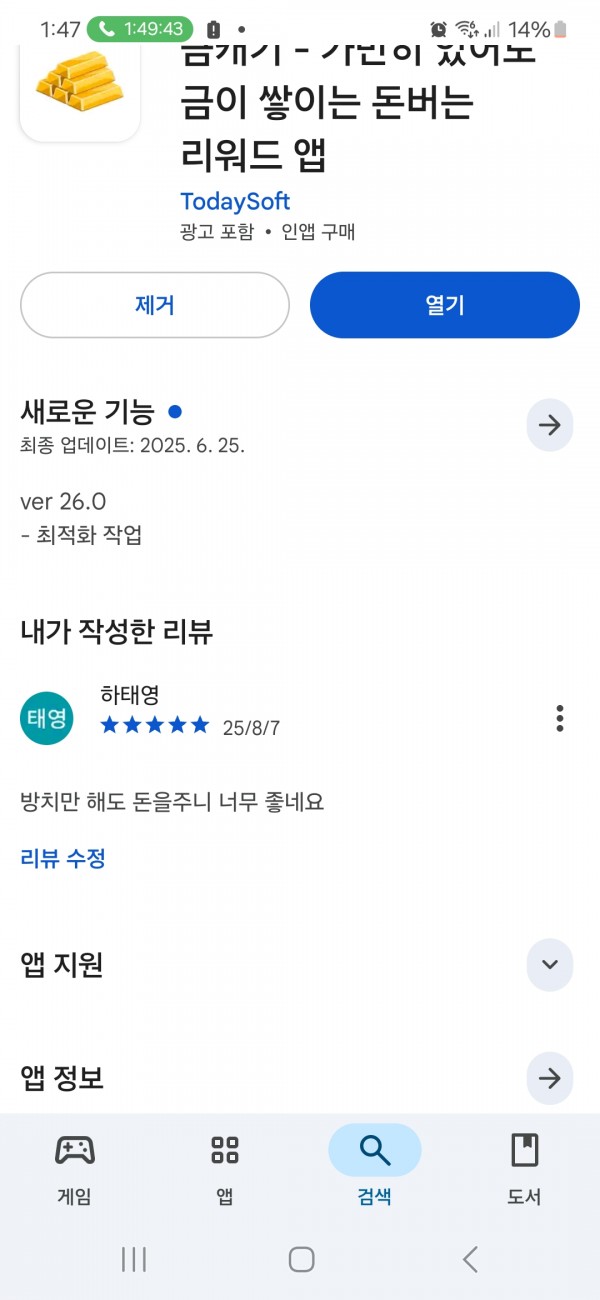600x1300 pixels.
Task: Open the app with 열기 button
Action: [x=445, y=305]
